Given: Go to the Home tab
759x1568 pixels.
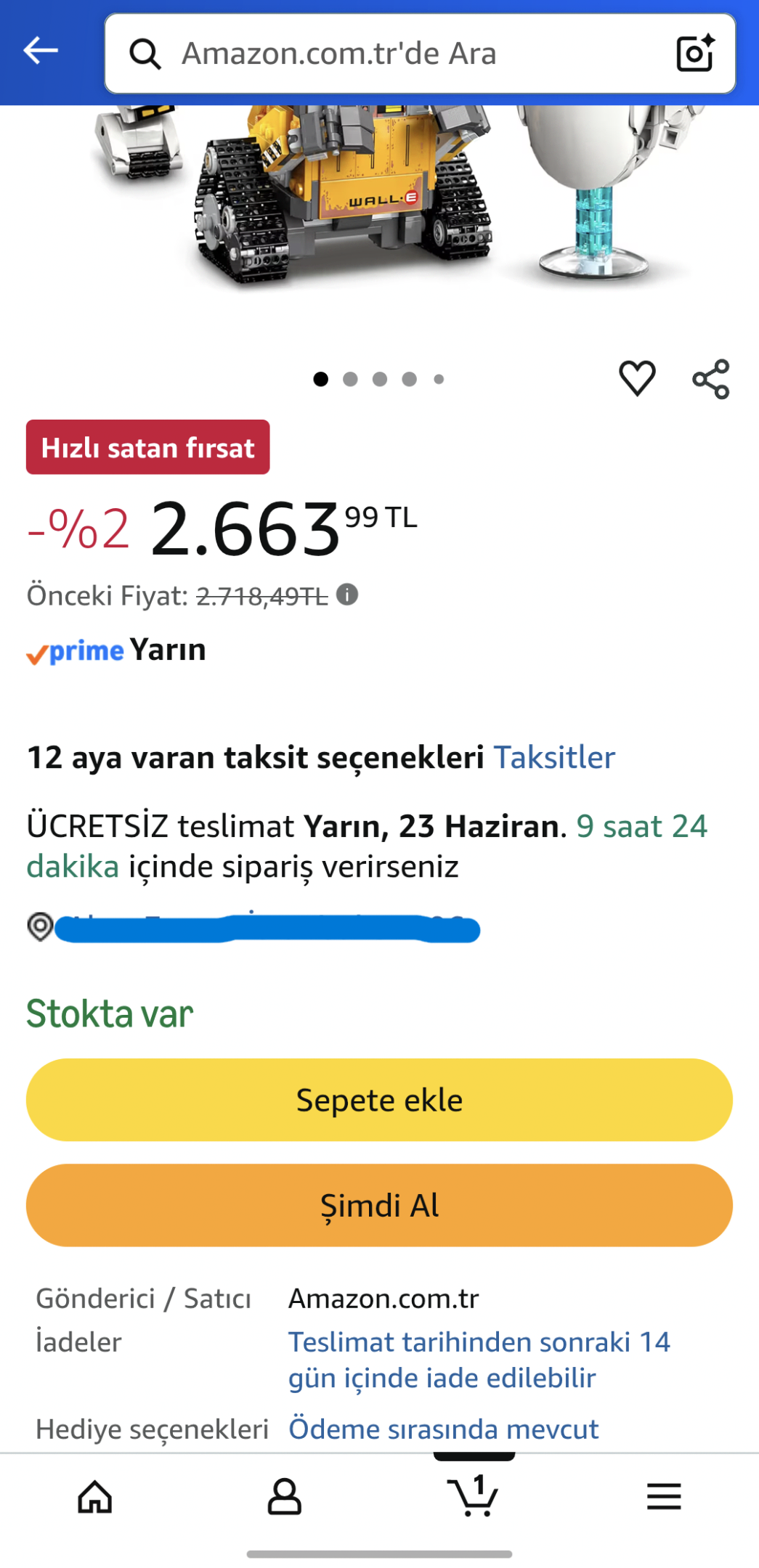Looking at the screenshot, I should tap(95, 1497).
